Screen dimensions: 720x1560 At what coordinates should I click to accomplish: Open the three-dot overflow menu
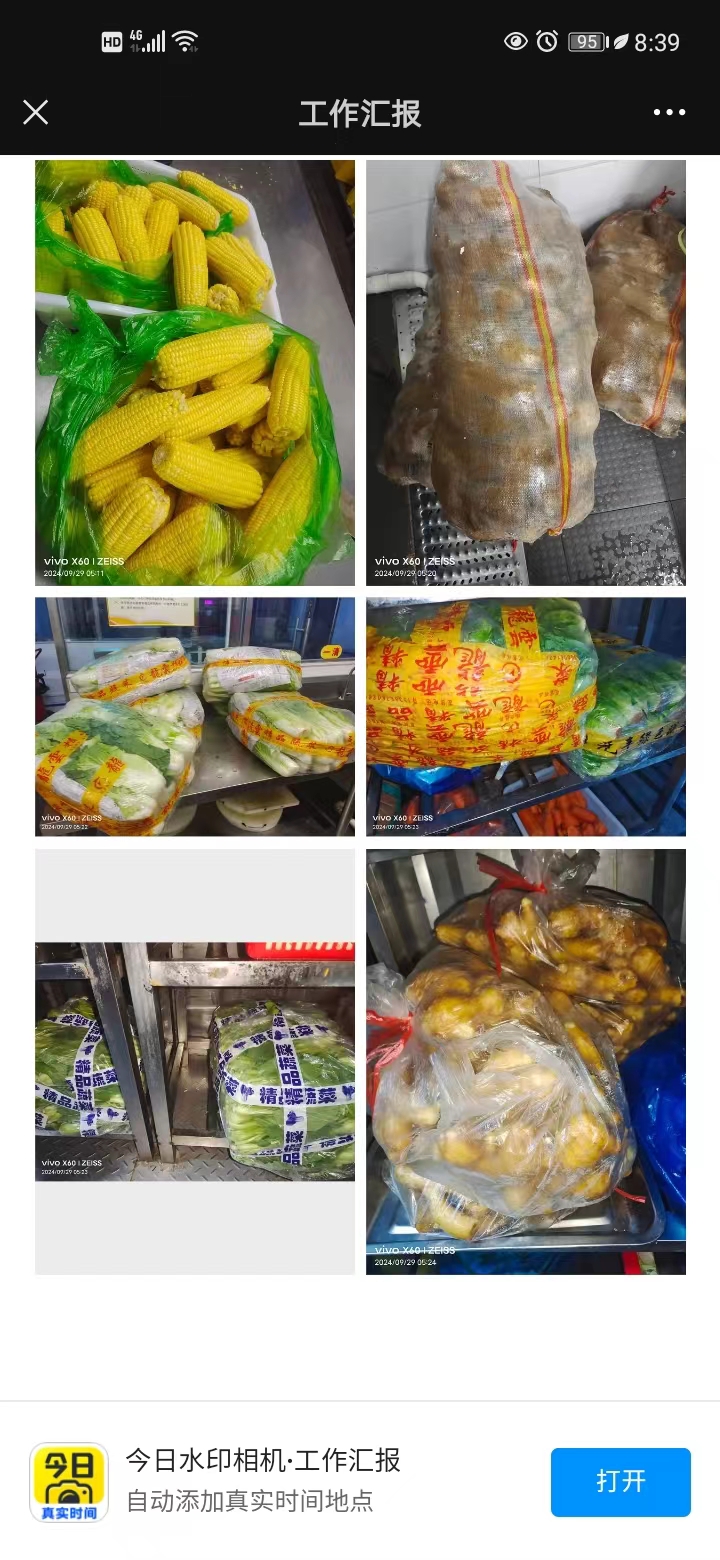click(x=669, y=112)
